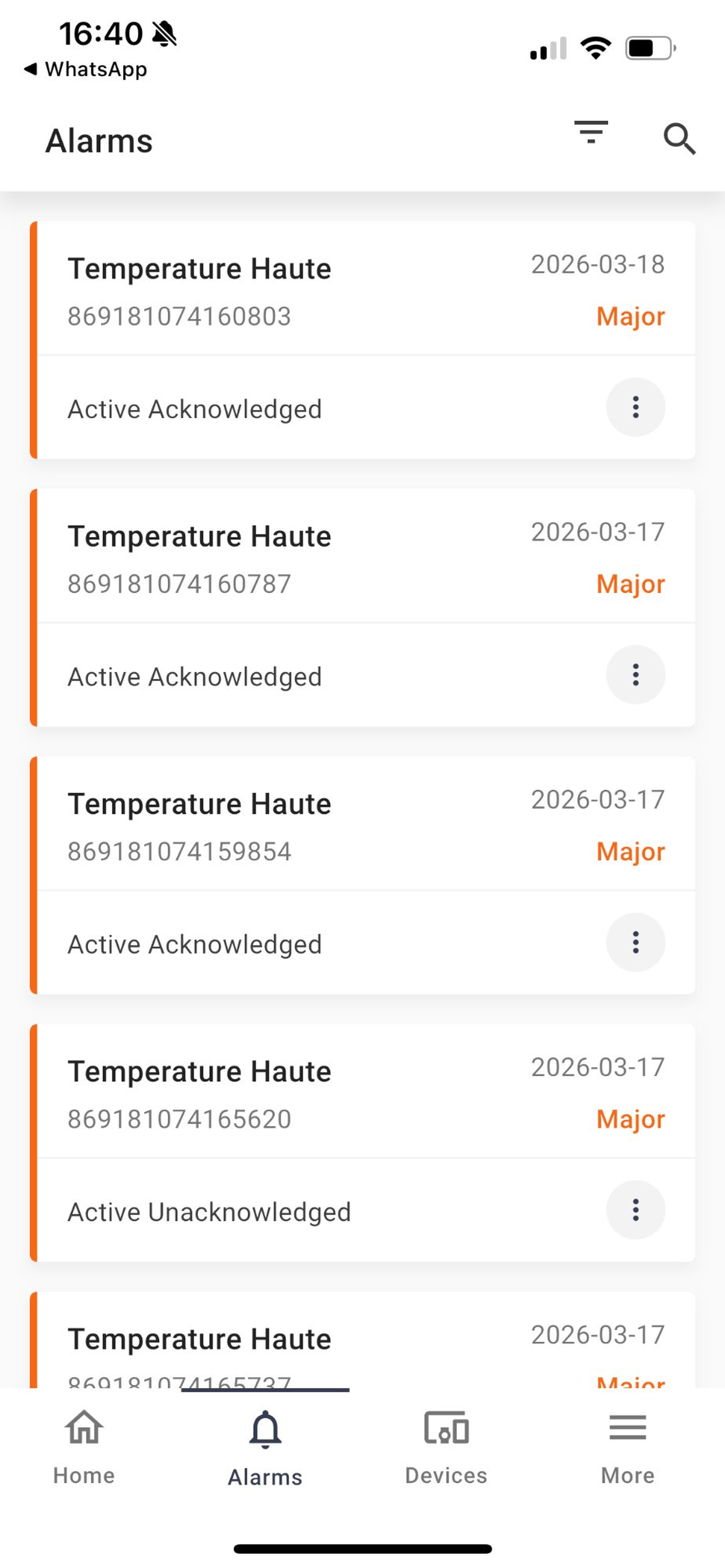The width and height of the screenshot is (725, 1568).
Task: Tap the search magnifier icon
Action: click(x=679, y=139)
